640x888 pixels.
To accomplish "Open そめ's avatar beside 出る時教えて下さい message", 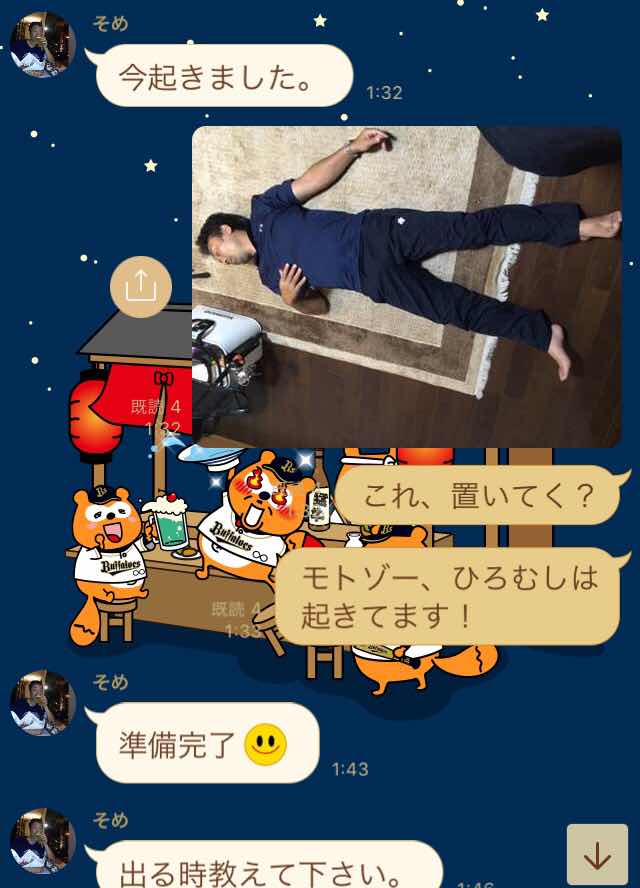I will (x=43, y=841).
